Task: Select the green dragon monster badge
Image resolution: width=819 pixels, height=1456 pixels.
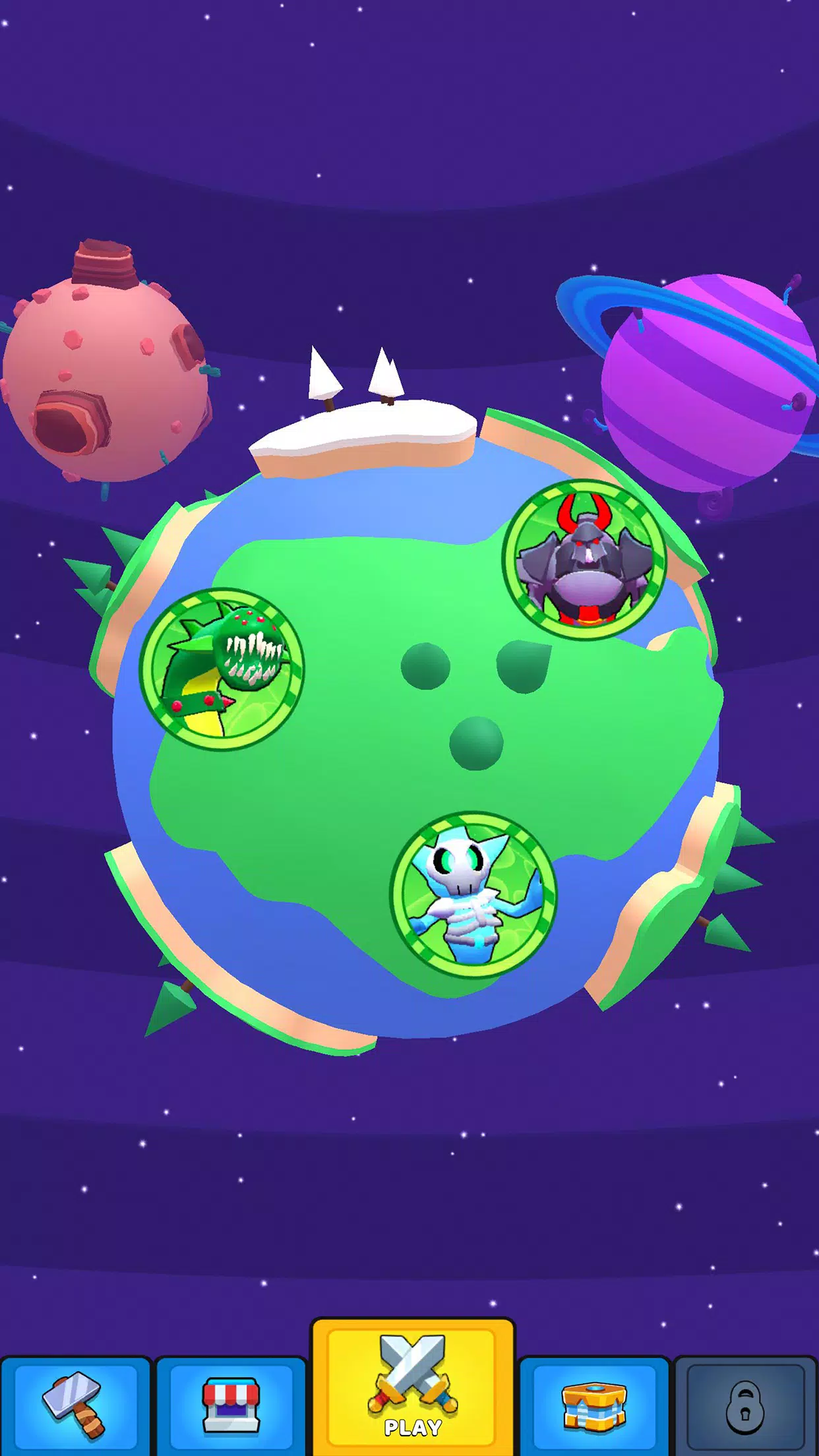Action: click(222, 669)
